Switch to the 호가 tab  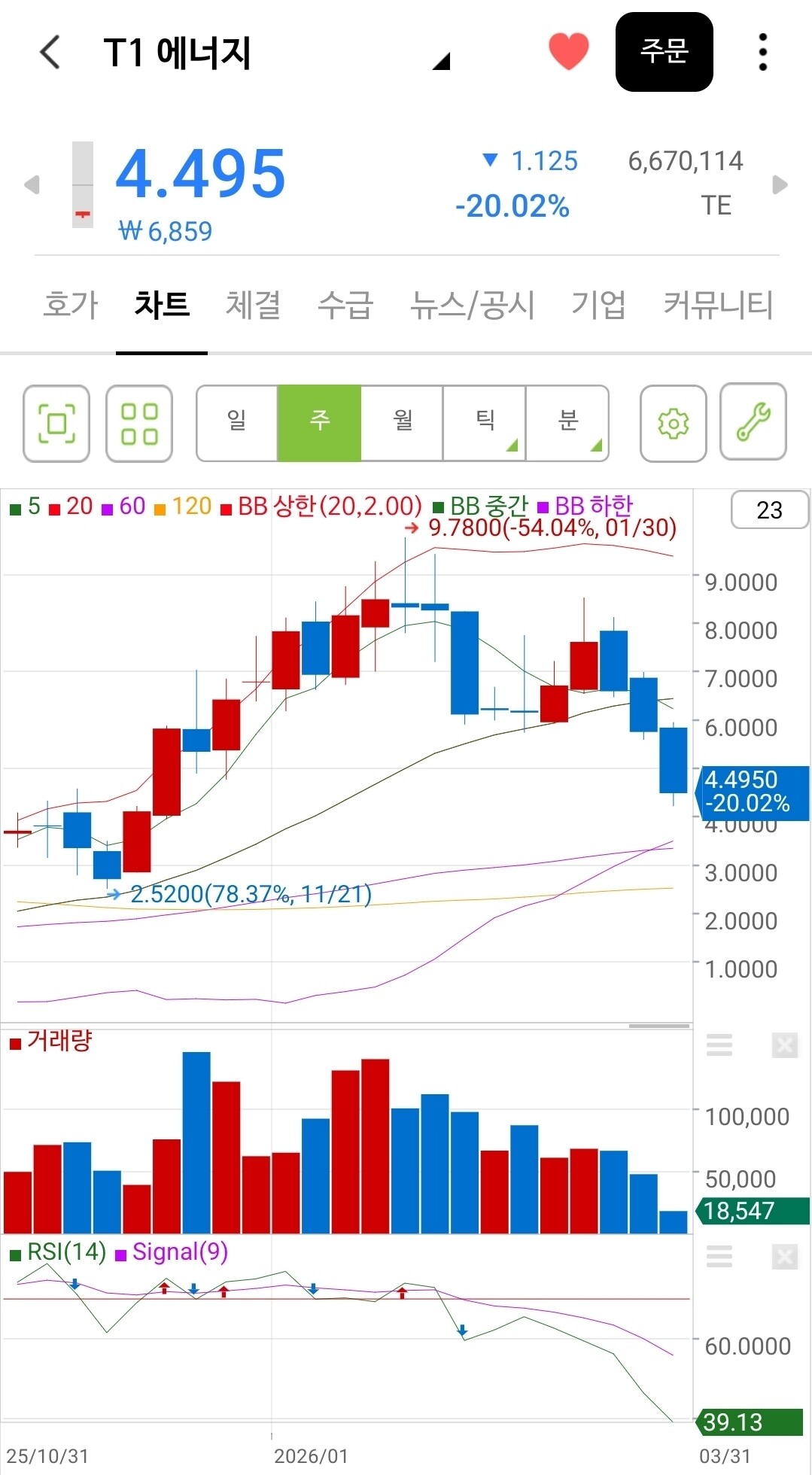[x=71, y=305]
